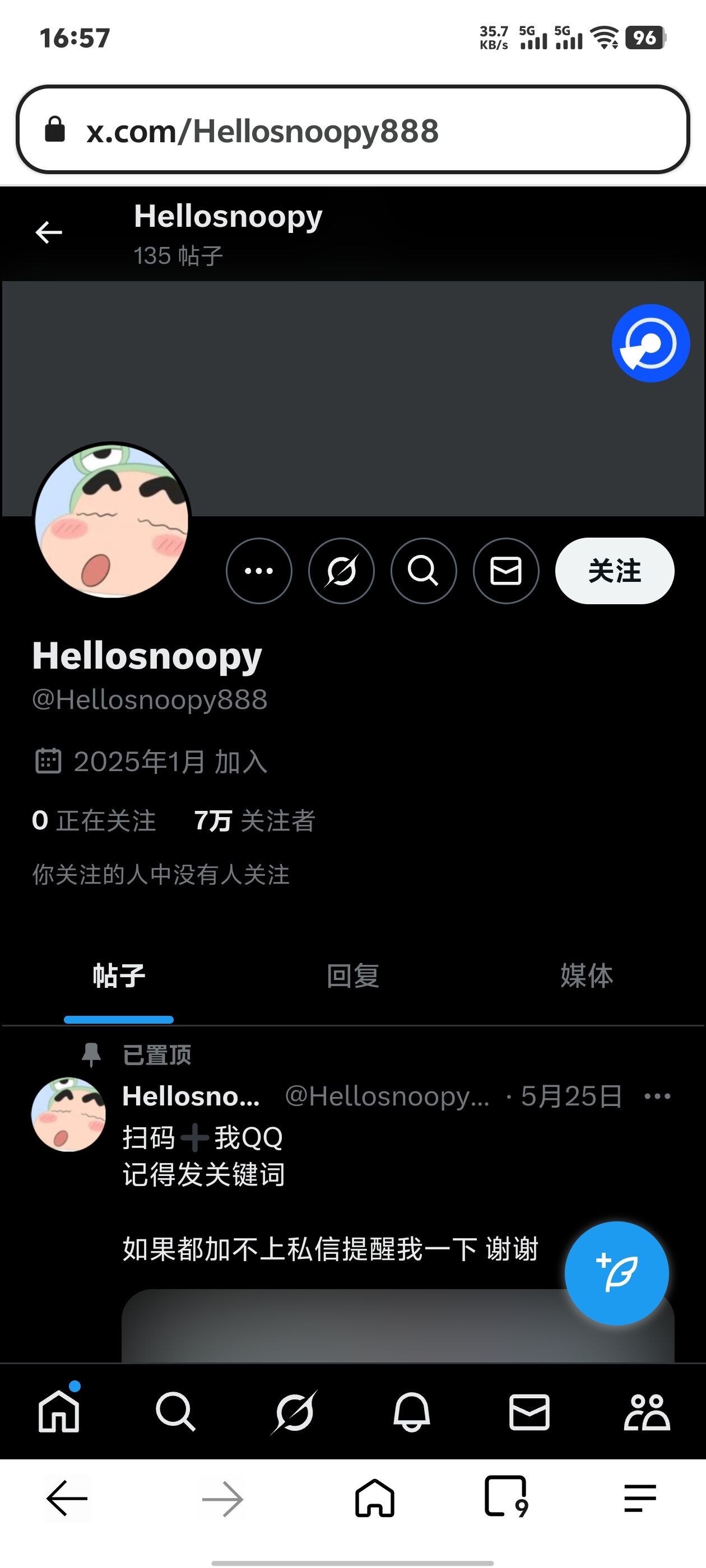Open the profile's three-dot options menu

[259, 571]
